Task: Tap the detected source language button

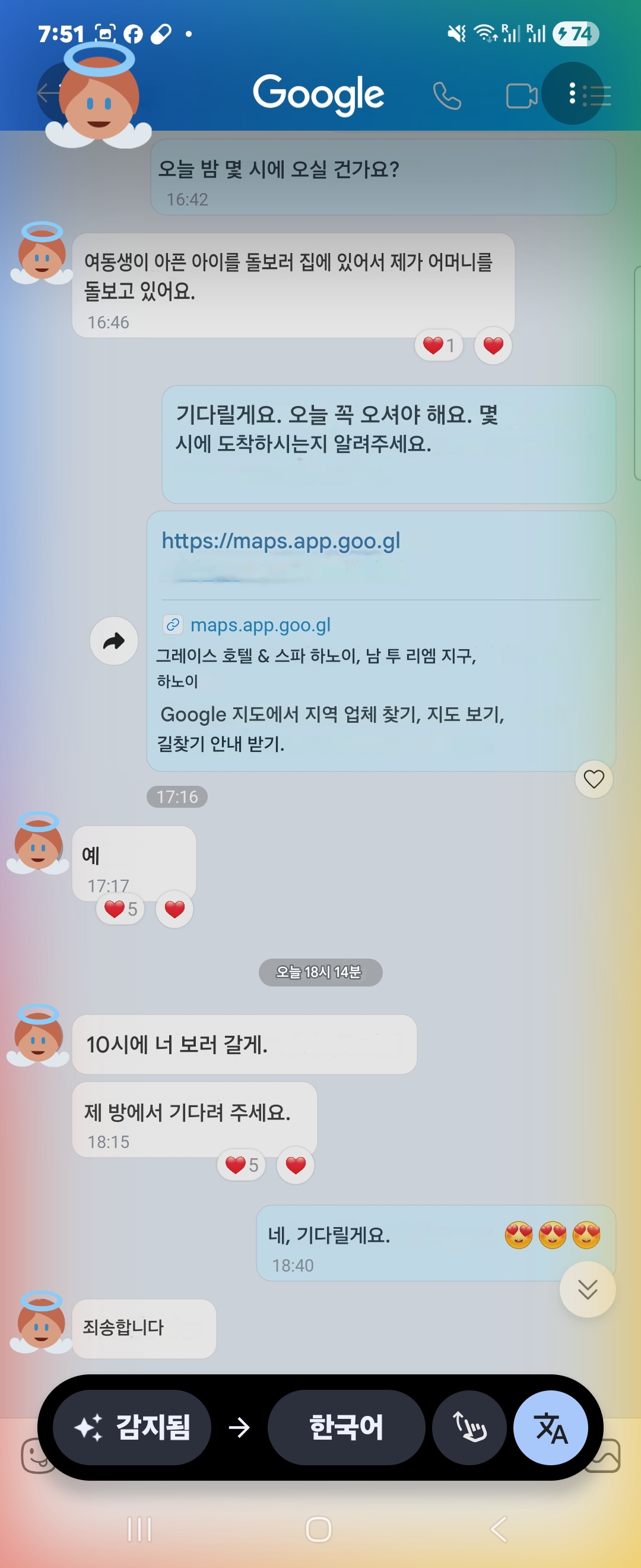Action: (132, 1427)
